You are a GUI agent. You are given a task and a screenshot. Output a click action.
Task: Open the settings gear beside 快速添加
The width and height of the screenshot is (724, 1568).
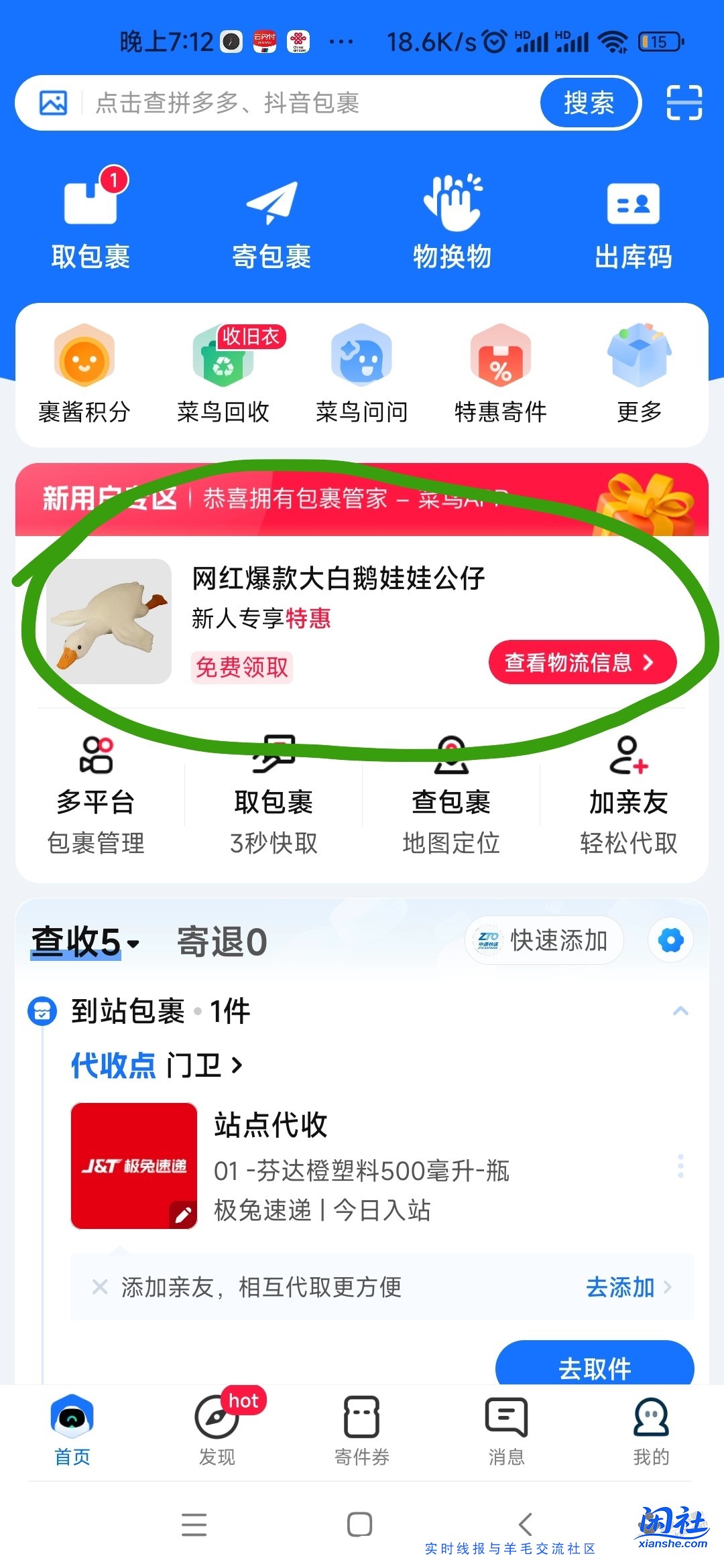pos(670,941)
